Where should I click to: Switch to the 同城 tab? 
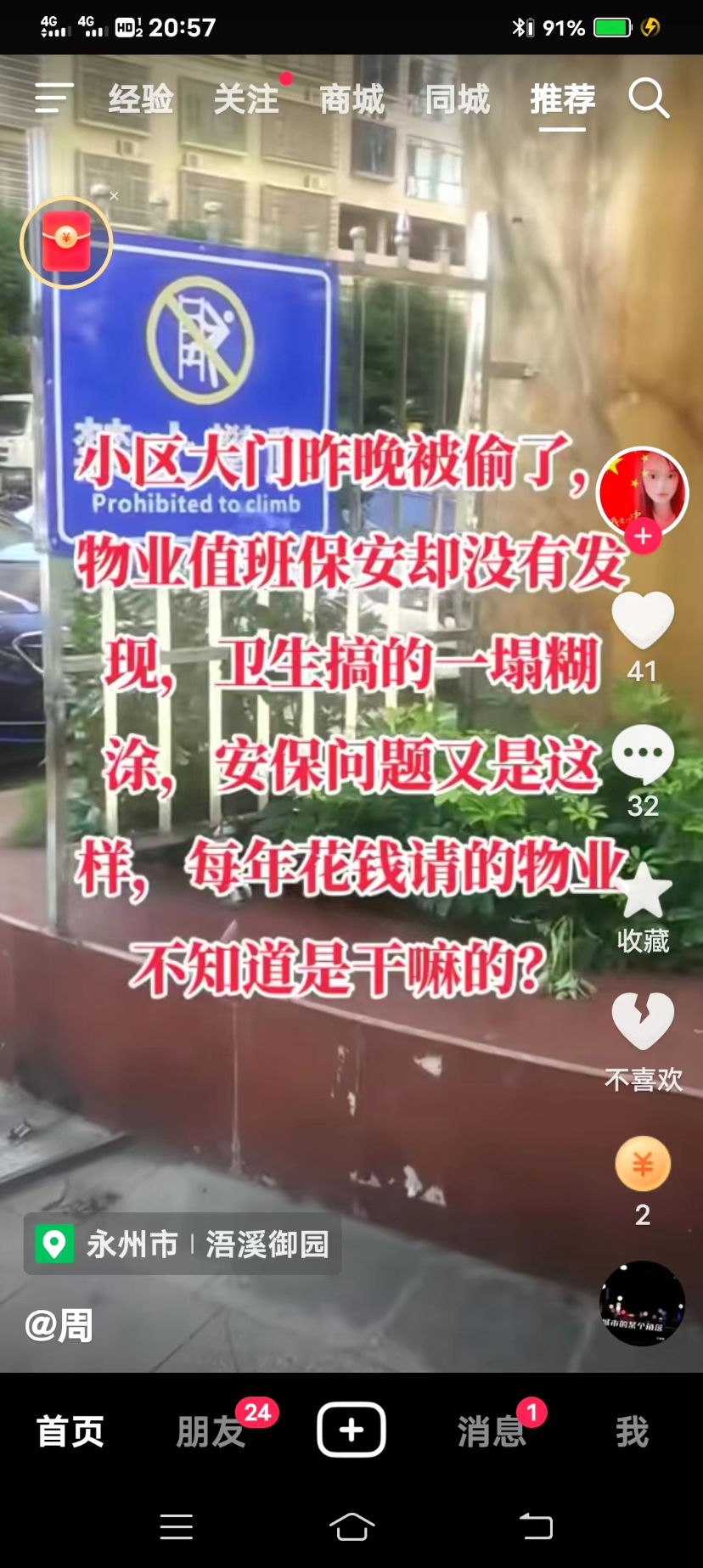click(457, 99)
